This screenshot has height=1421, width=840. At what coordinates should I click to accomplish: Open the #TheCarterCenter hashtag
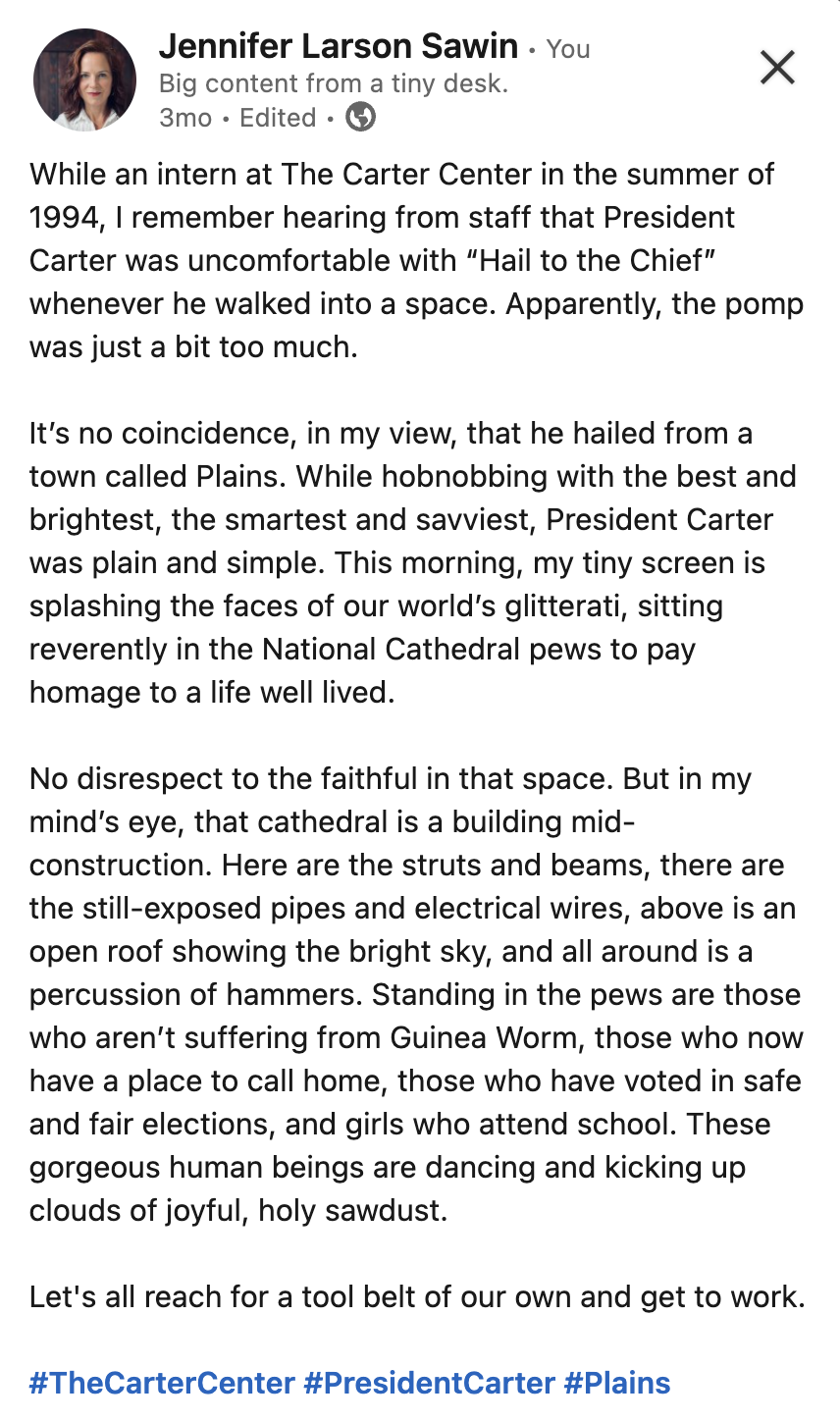(x=162, y=1383)
